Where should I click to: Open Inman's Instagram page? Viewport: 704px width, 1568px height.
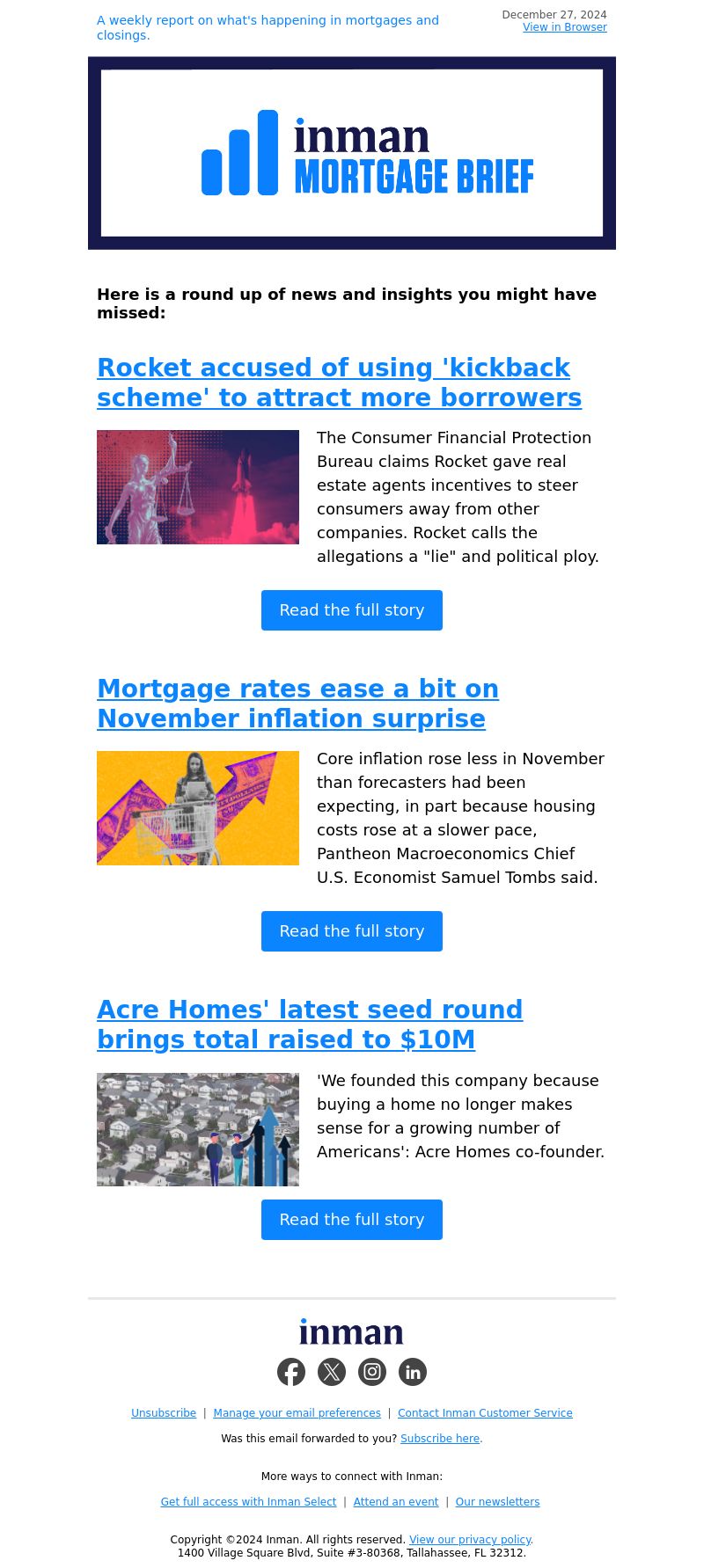click(372, 1372)
